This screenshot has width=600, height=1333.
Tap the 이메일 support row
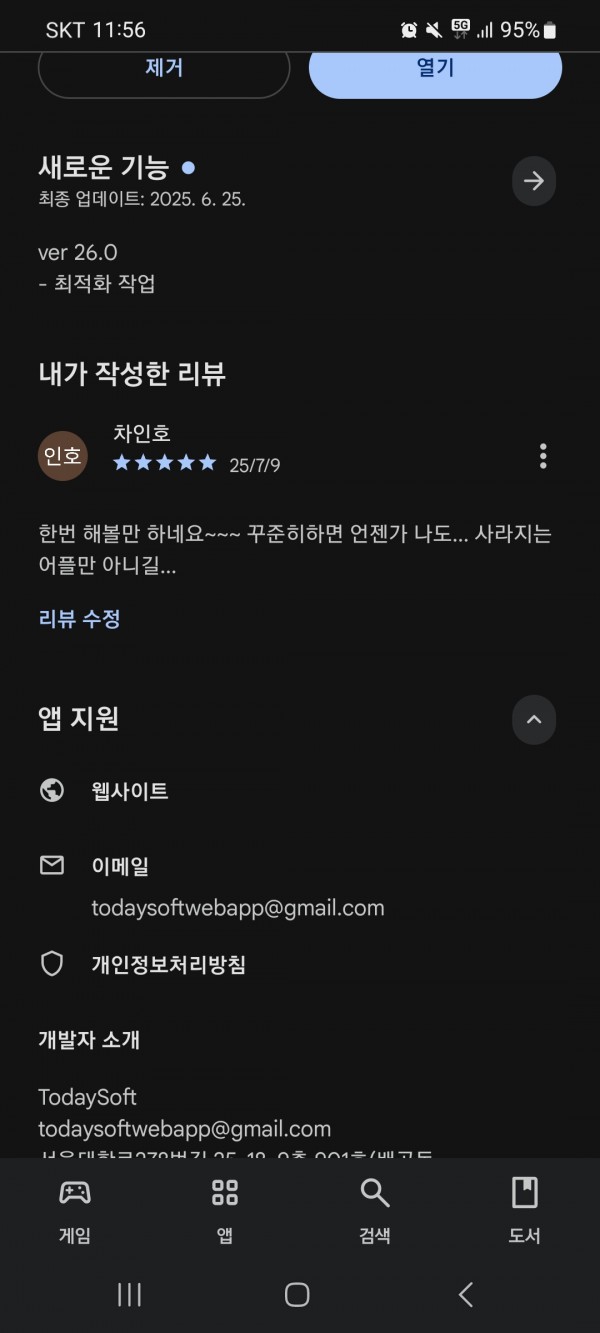[x=300, y=886]
